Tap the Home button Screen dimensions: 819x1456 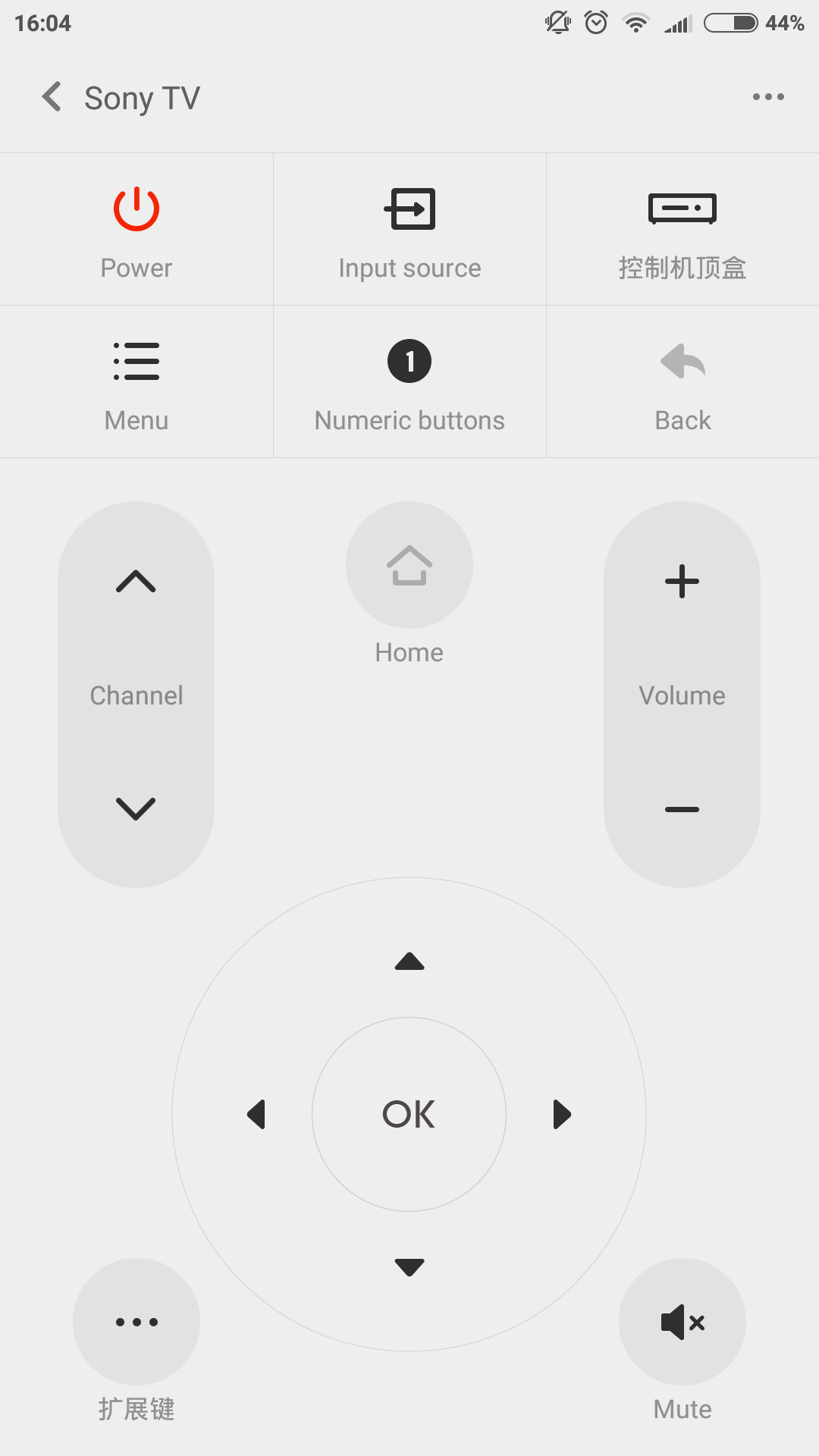point(409,565)
